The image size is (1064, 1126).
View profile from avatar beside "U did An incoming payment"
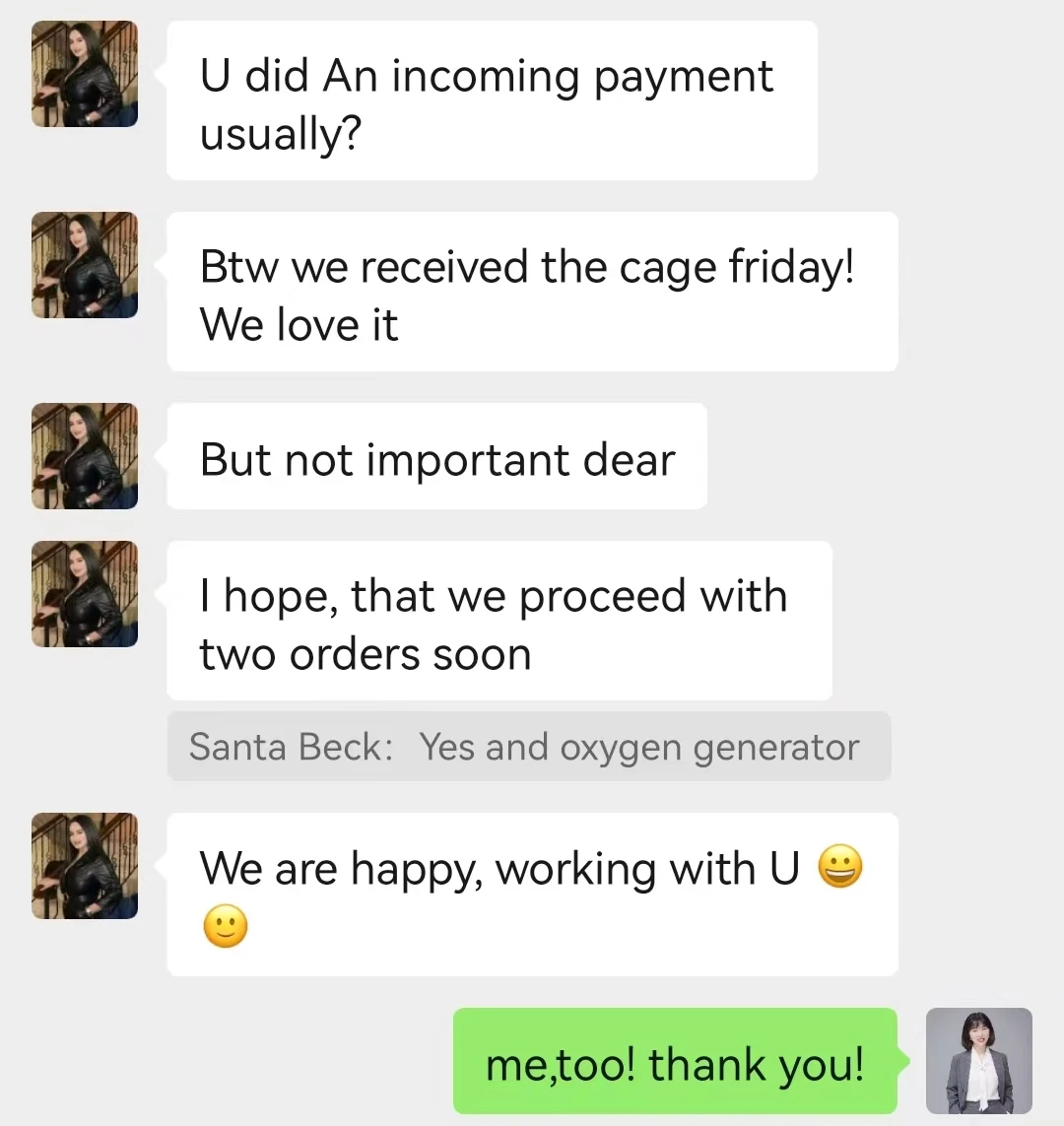click(x=85, y=74)
